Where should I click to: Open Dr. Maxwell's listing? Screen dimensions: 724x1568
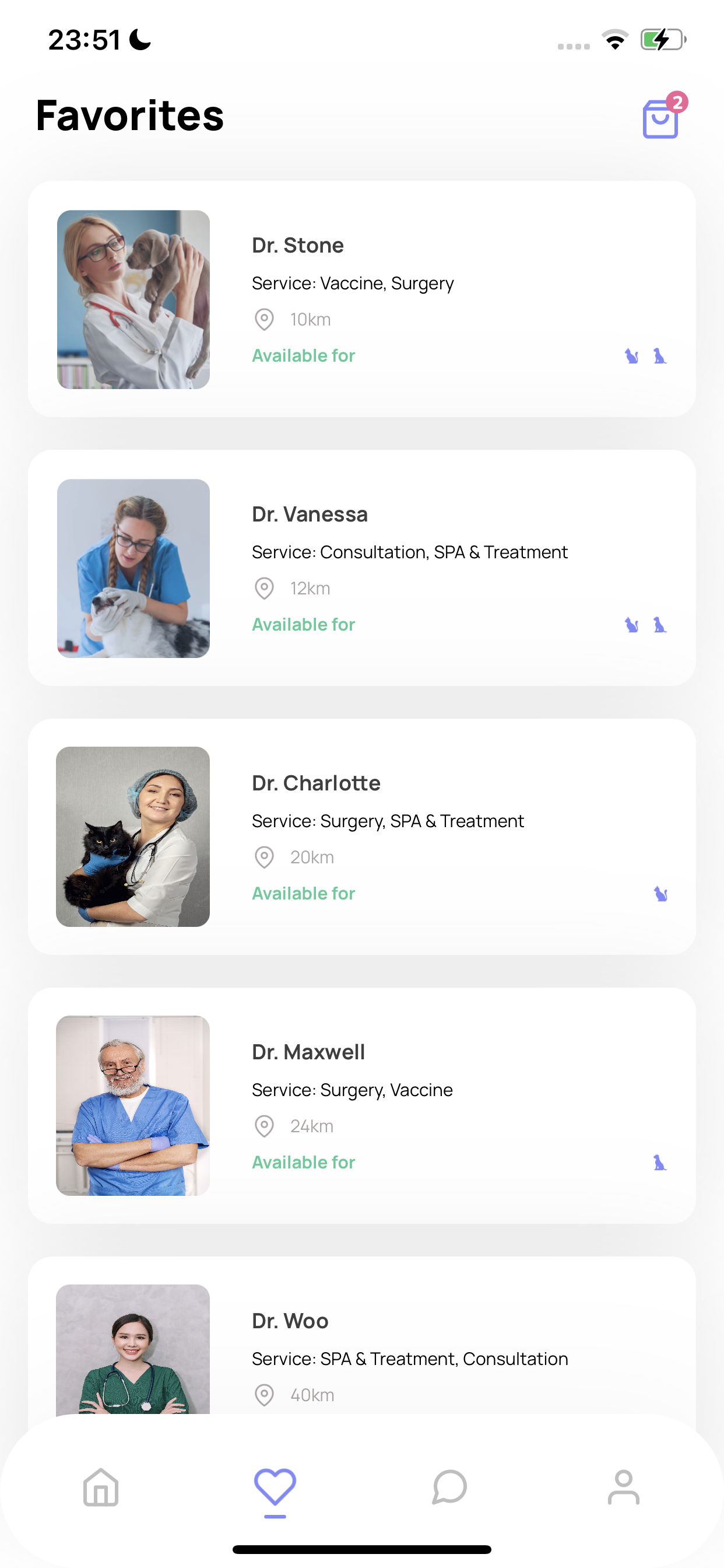pyautogui.click(x=361, y=1105)
